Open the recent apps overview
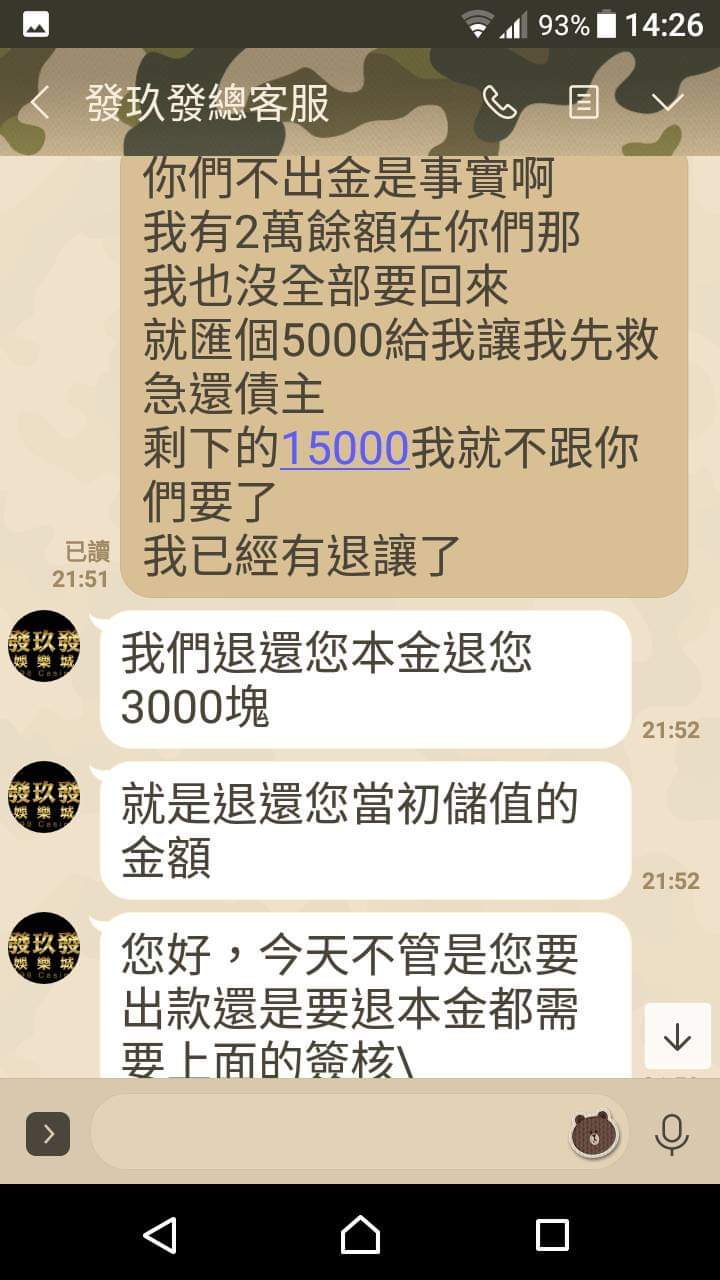The image size is (720, 1280). (x=552, y=1235)
